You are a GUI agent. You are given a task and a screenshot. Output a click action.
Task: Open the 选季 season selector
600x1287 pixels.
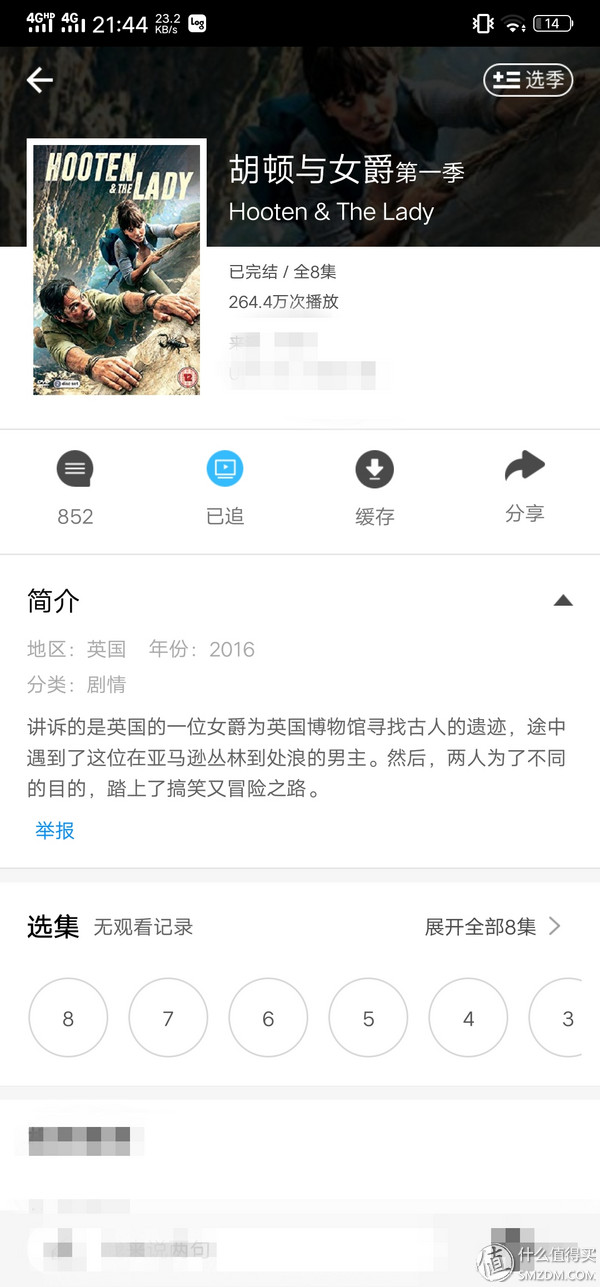(528, 80)
